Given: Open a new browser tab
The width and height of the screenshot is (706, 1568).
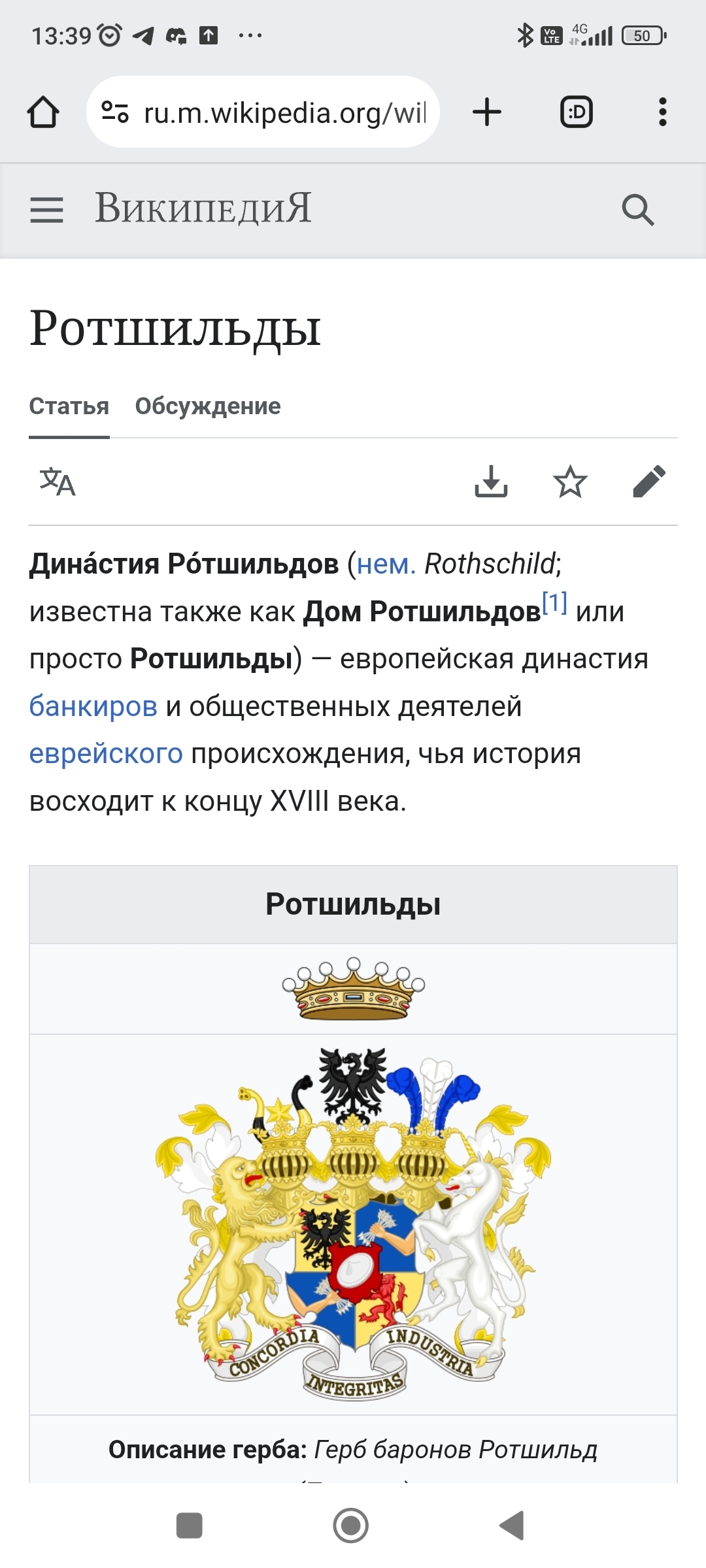Looking at the screenshot, I should point(487,112).
